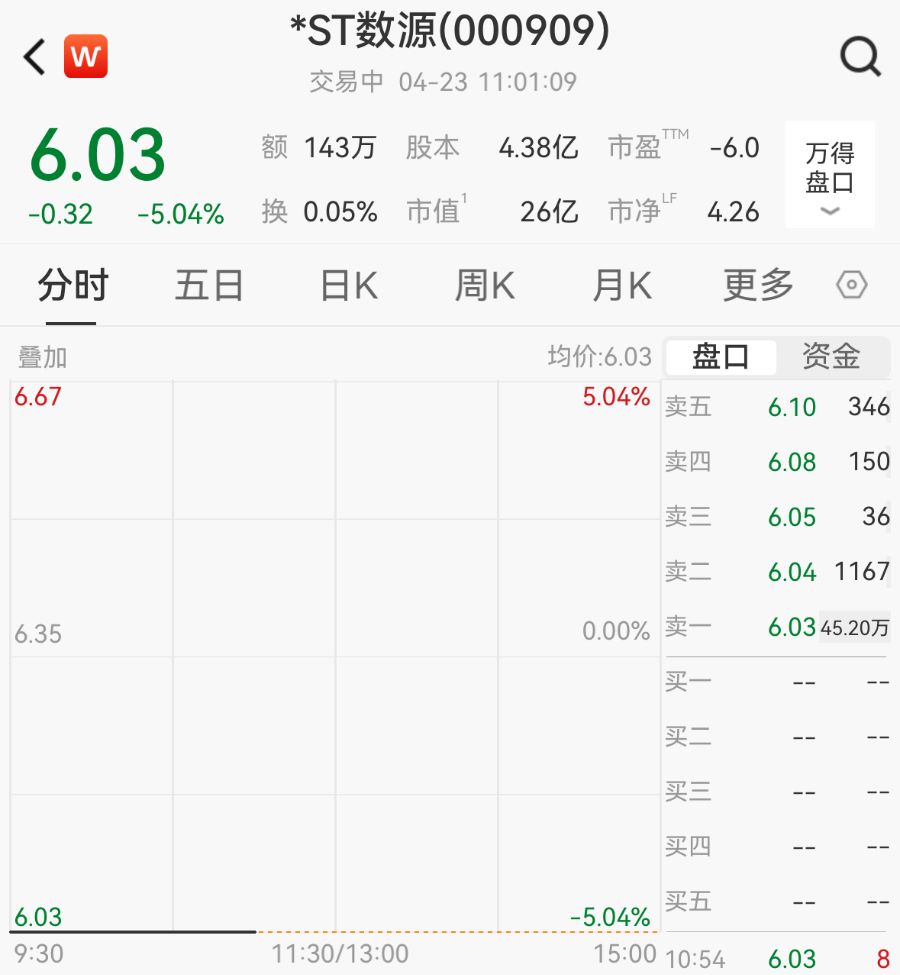The height and width of the screenshot is (975, 900).
Task: Select the 日K chart tab
Action: (348, 286)
